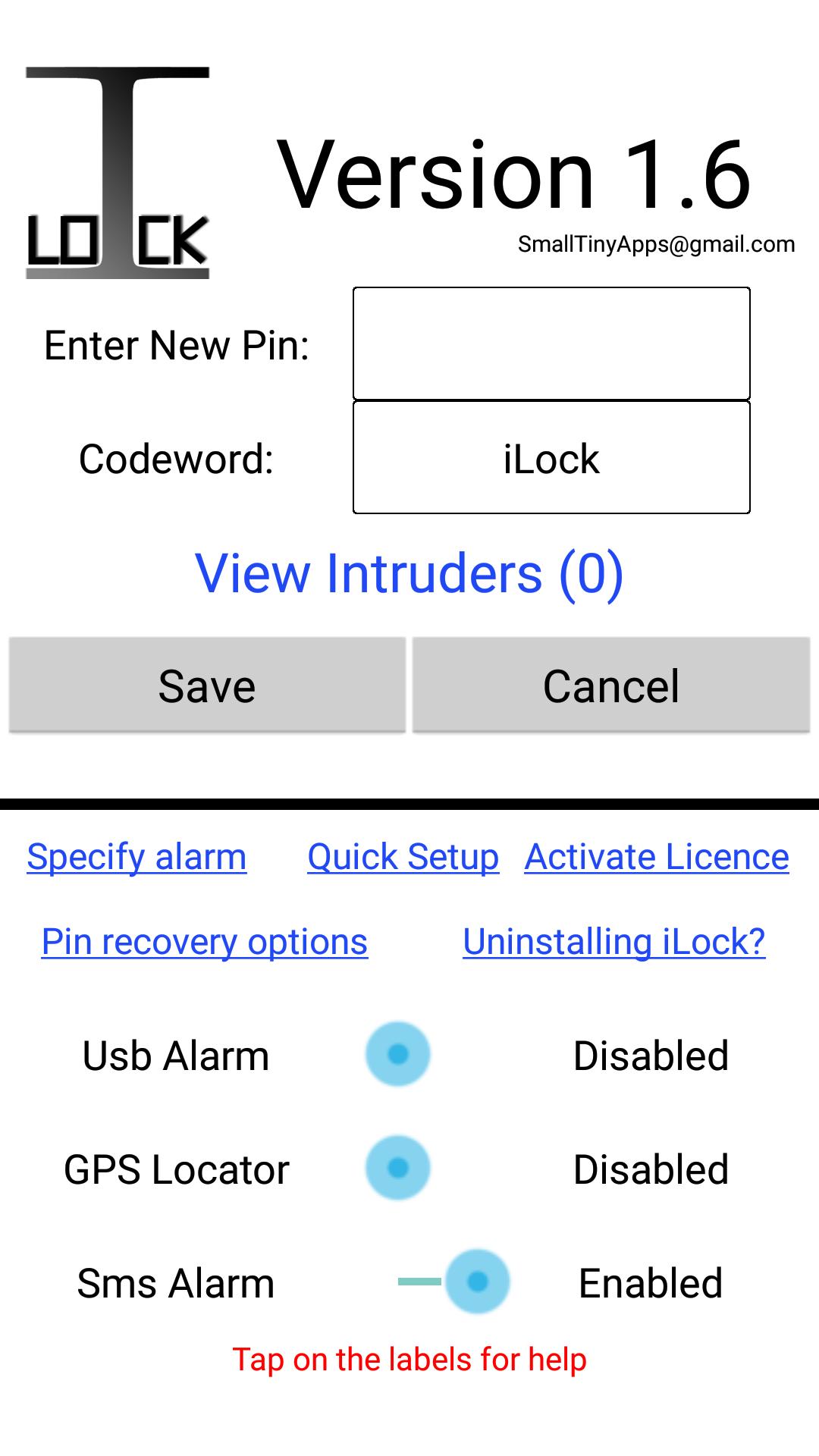Save the new settings
The height and width of the screenshot is (1456, 819).
[207, 686]
